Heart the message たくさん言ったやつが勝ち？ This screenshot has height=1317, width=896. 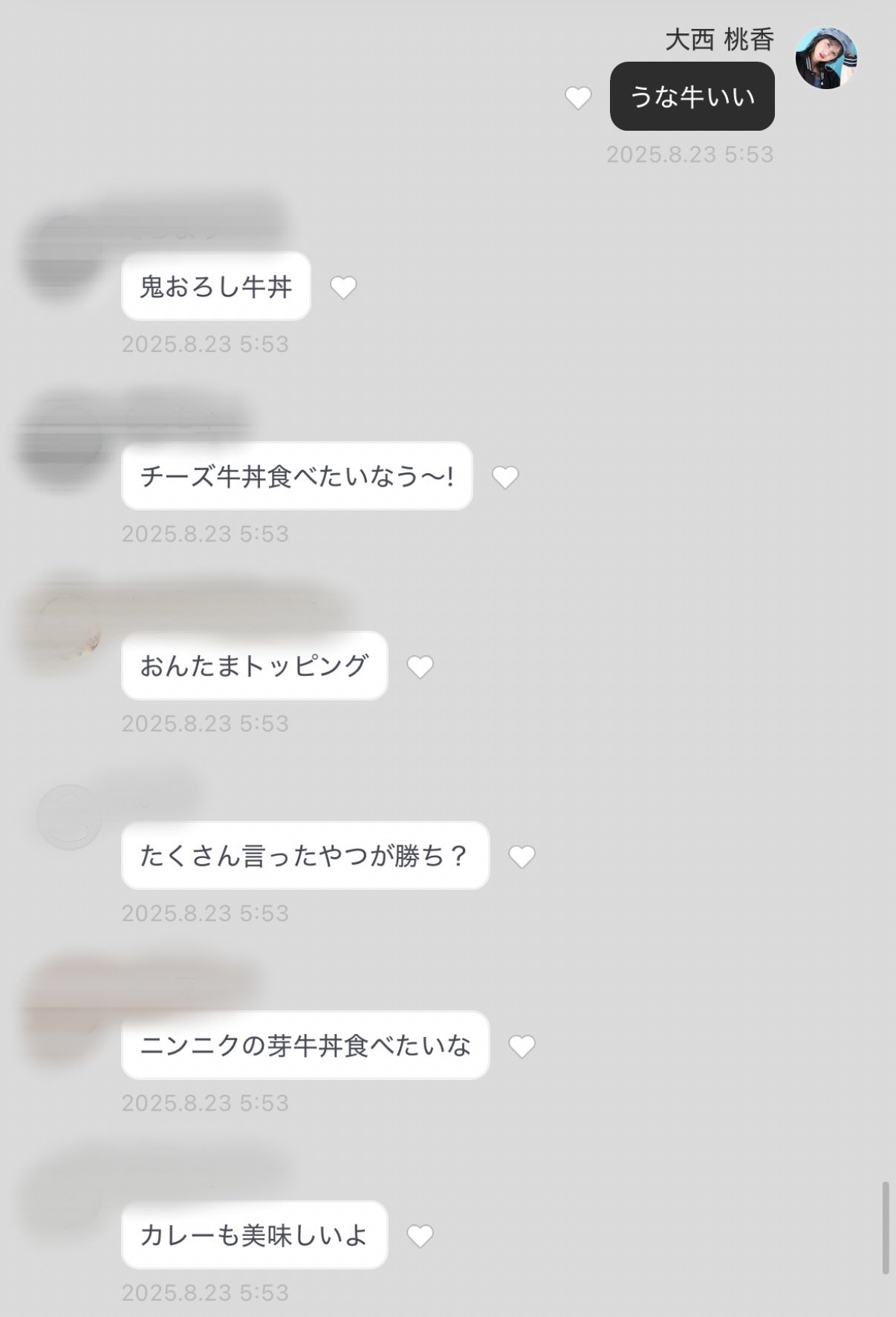click(522, 856)
